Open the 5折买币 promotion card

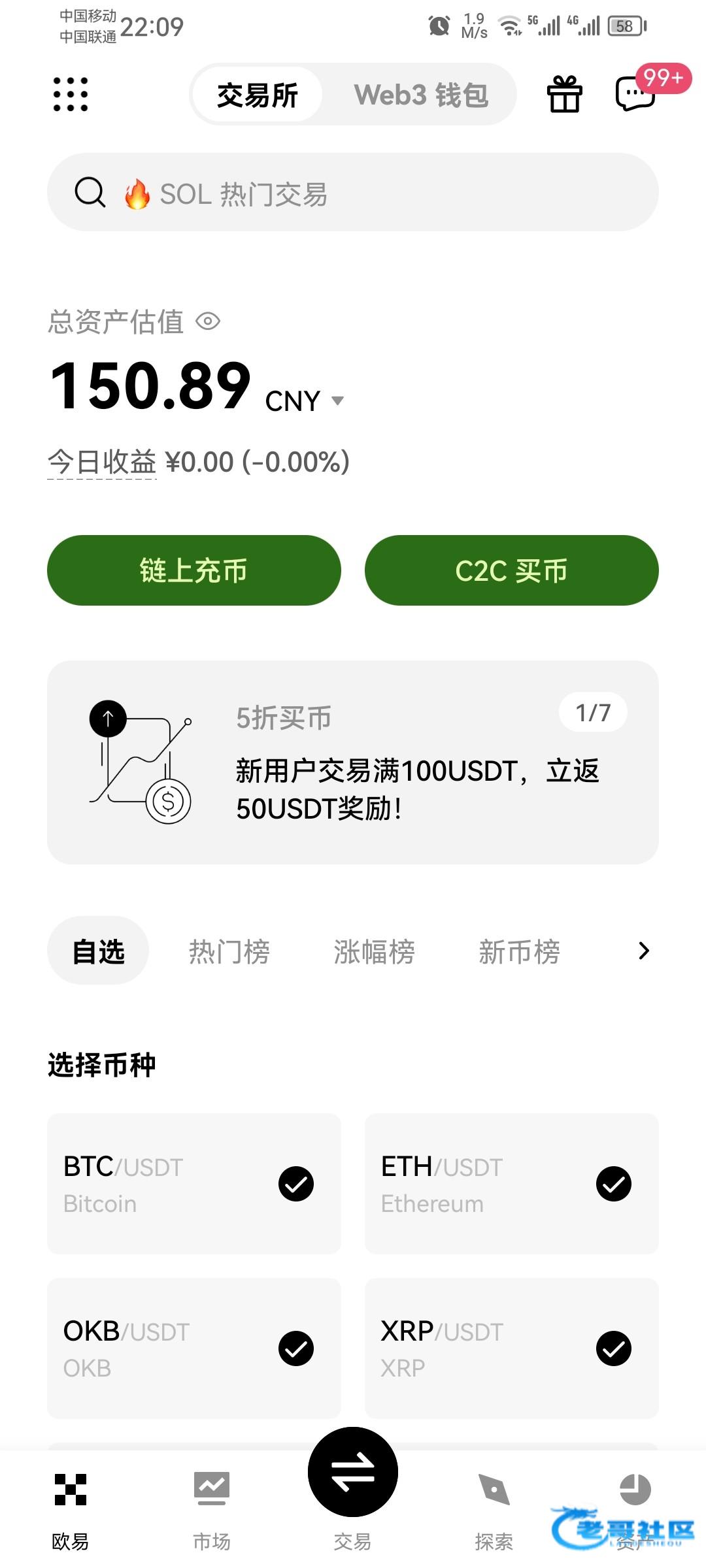(353, 762)
